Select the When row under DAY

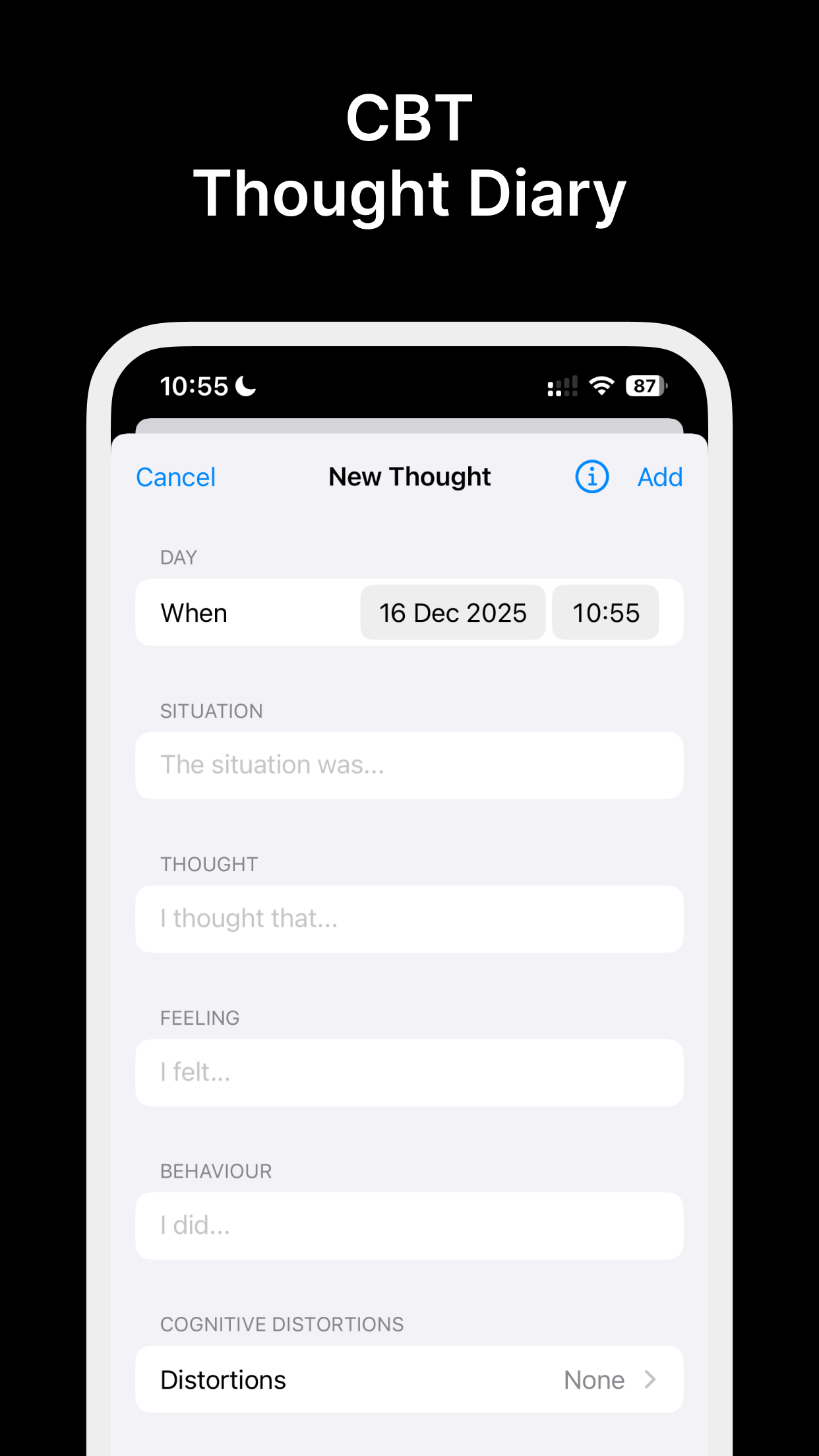[195, 613]
